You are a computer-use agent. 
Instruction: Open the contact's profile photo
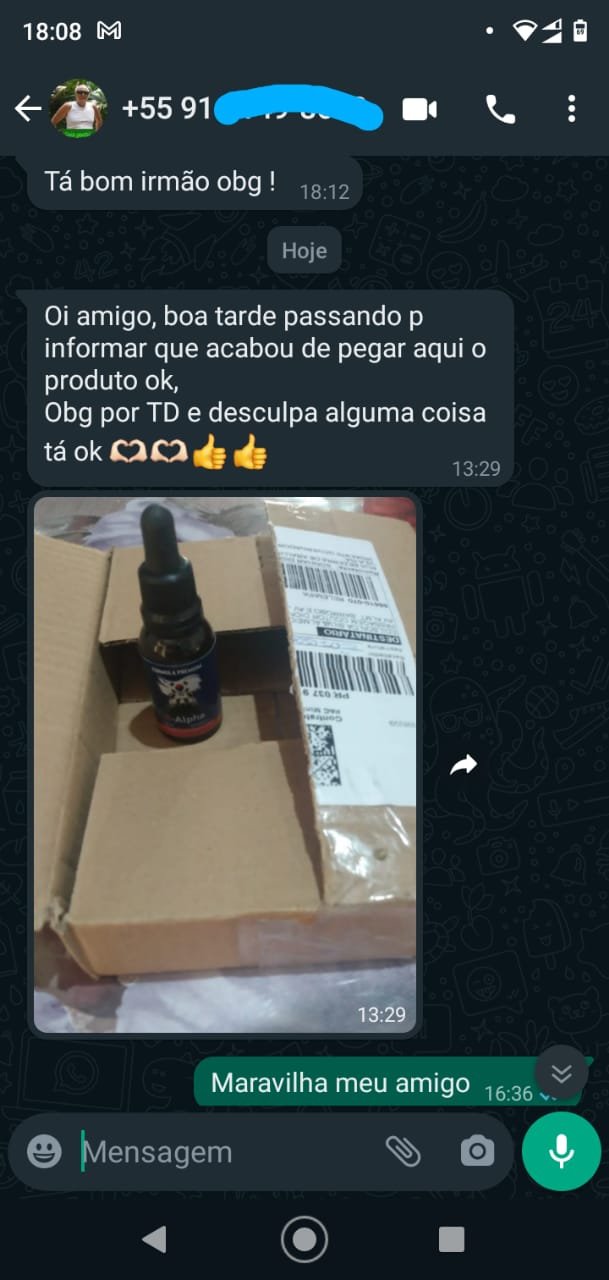coord(78,108)
